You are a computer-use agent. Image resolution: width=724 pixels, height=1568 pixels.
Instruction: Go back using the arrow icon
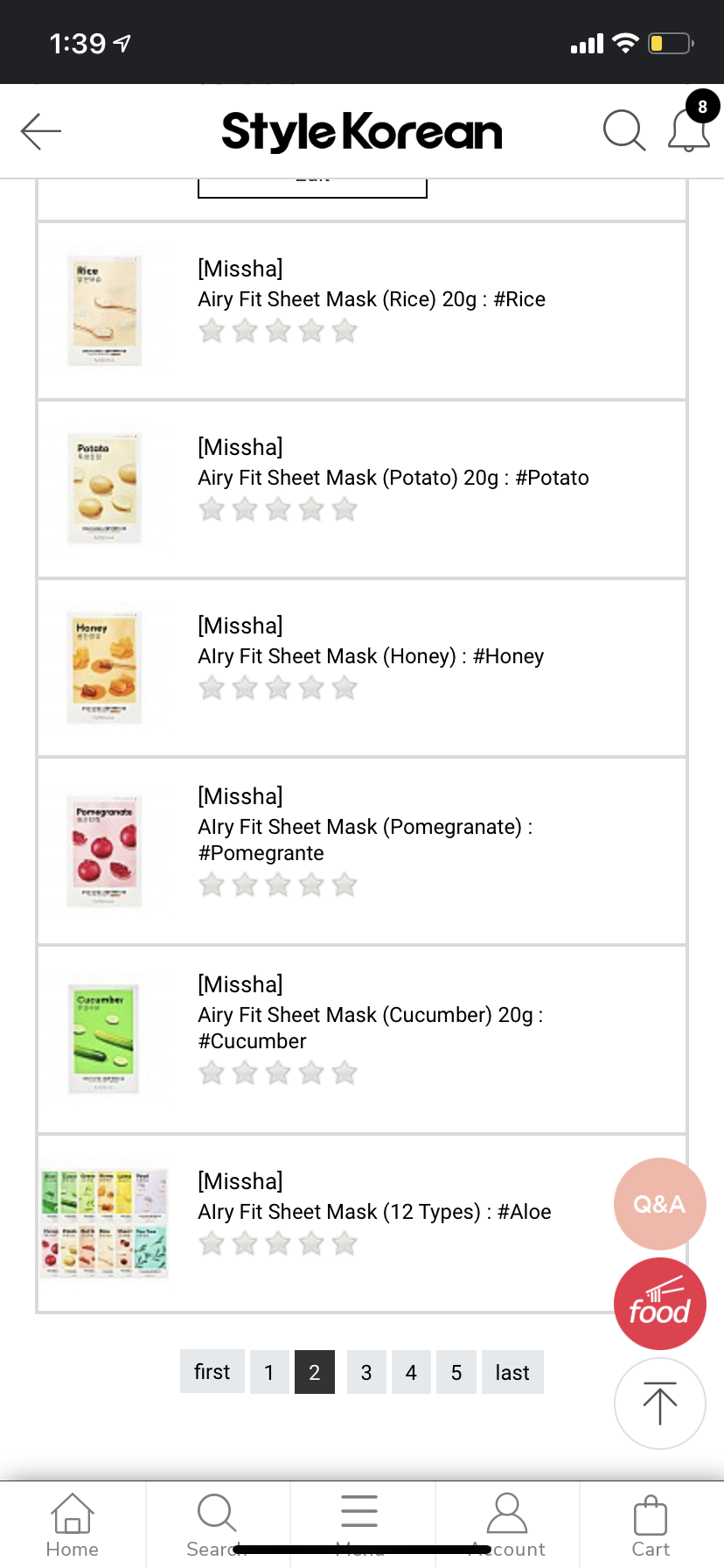click(40, 131)
